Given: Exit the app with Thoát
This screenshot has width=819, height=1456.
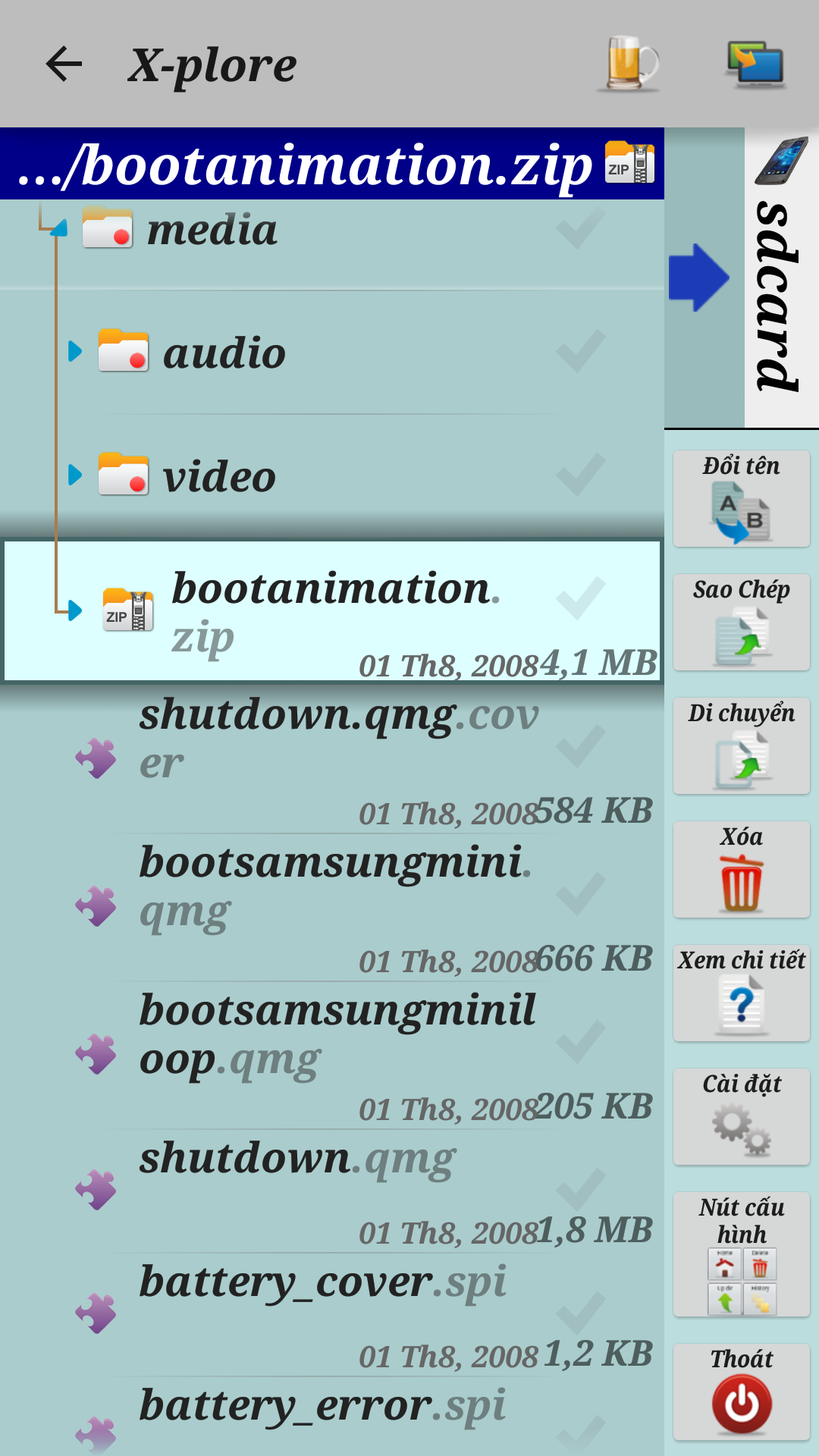Looking at the screenshot, I should click(742, 1392).
